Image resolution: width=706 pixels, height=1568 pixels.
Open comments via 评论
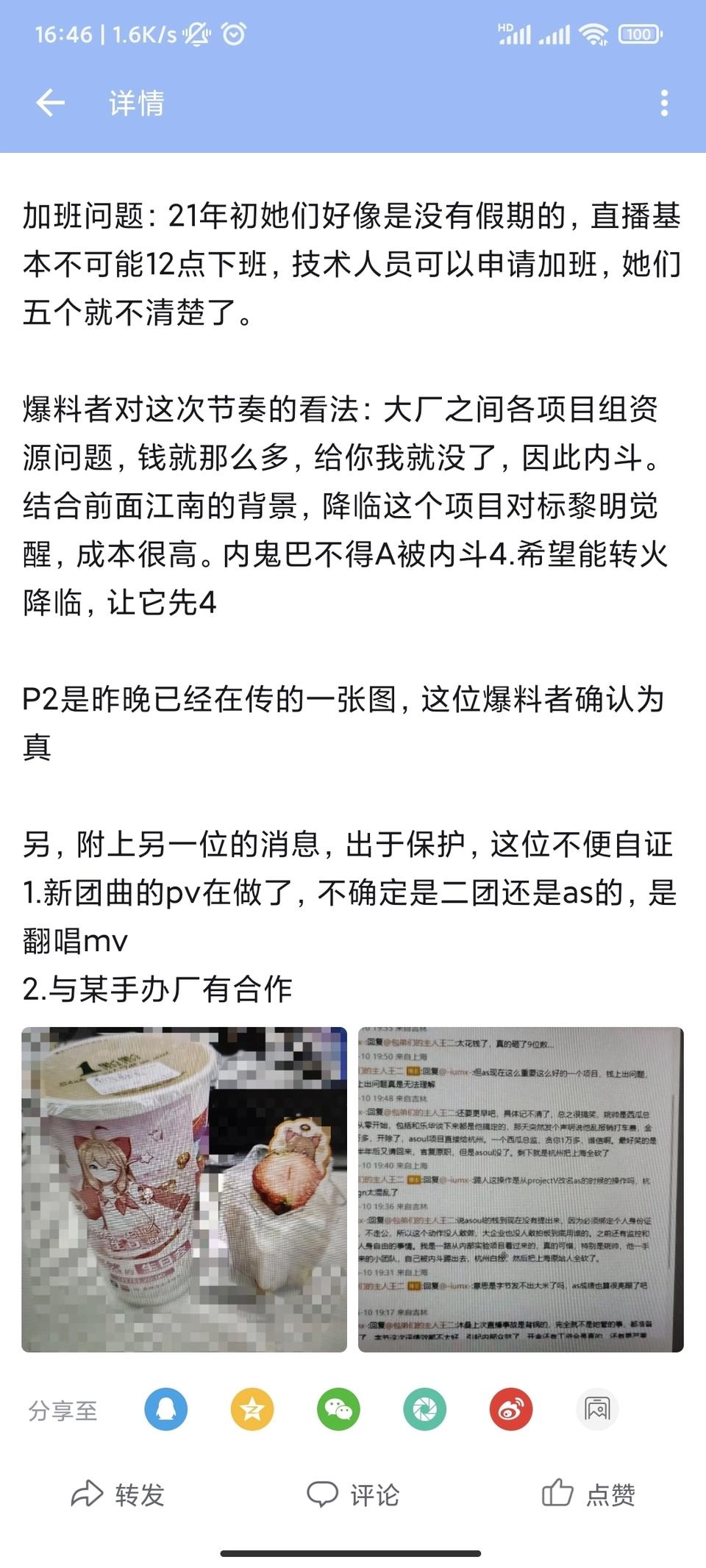point(353,1494)
